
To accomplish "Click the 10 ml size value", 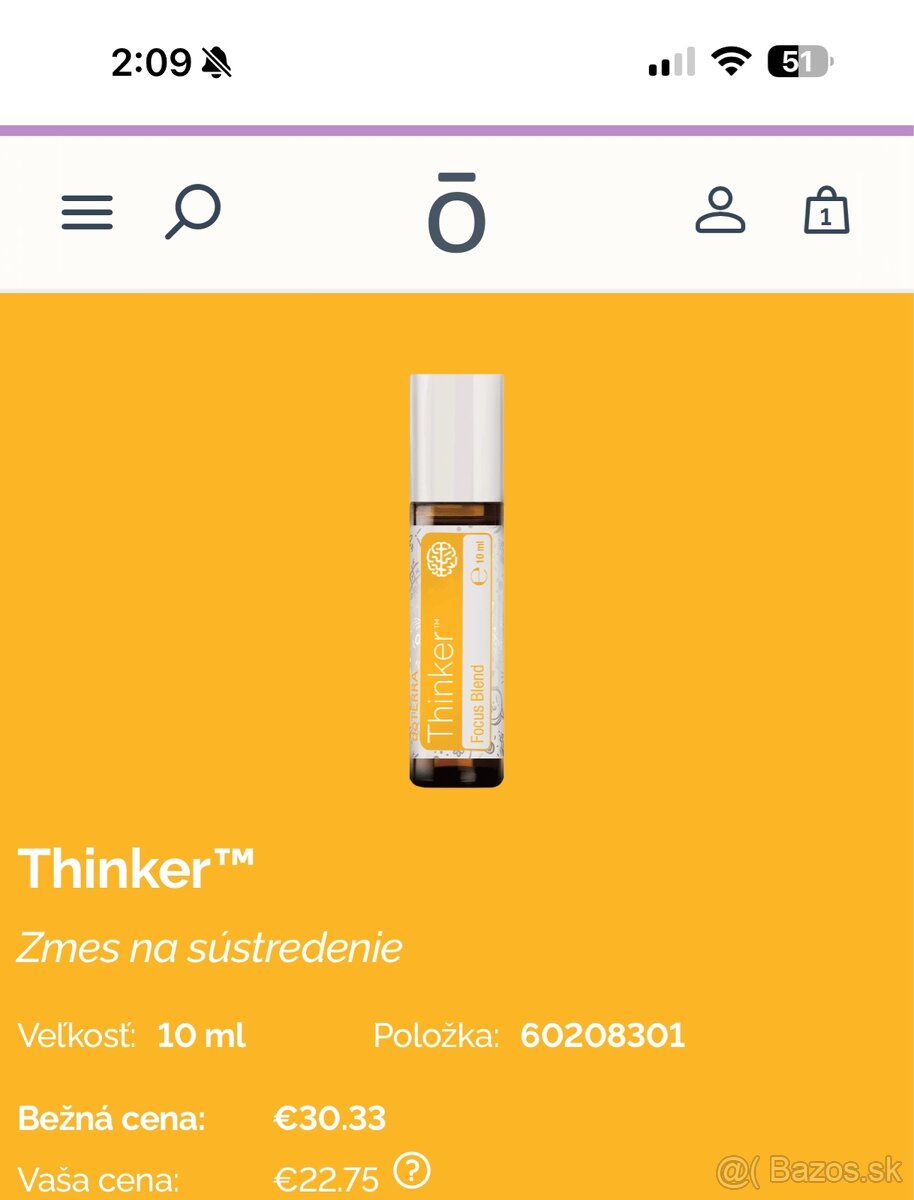I will coord(199,1036).
